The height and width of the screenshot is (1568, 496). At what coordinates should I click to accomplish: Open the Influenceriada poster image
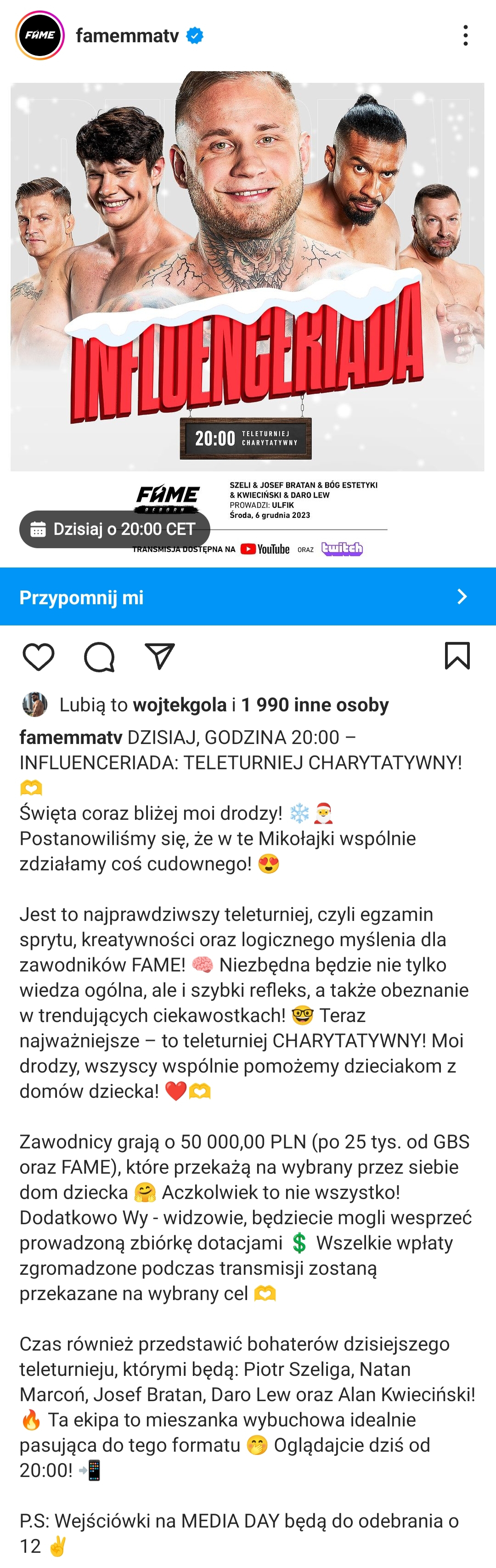(x=247, y=274)
